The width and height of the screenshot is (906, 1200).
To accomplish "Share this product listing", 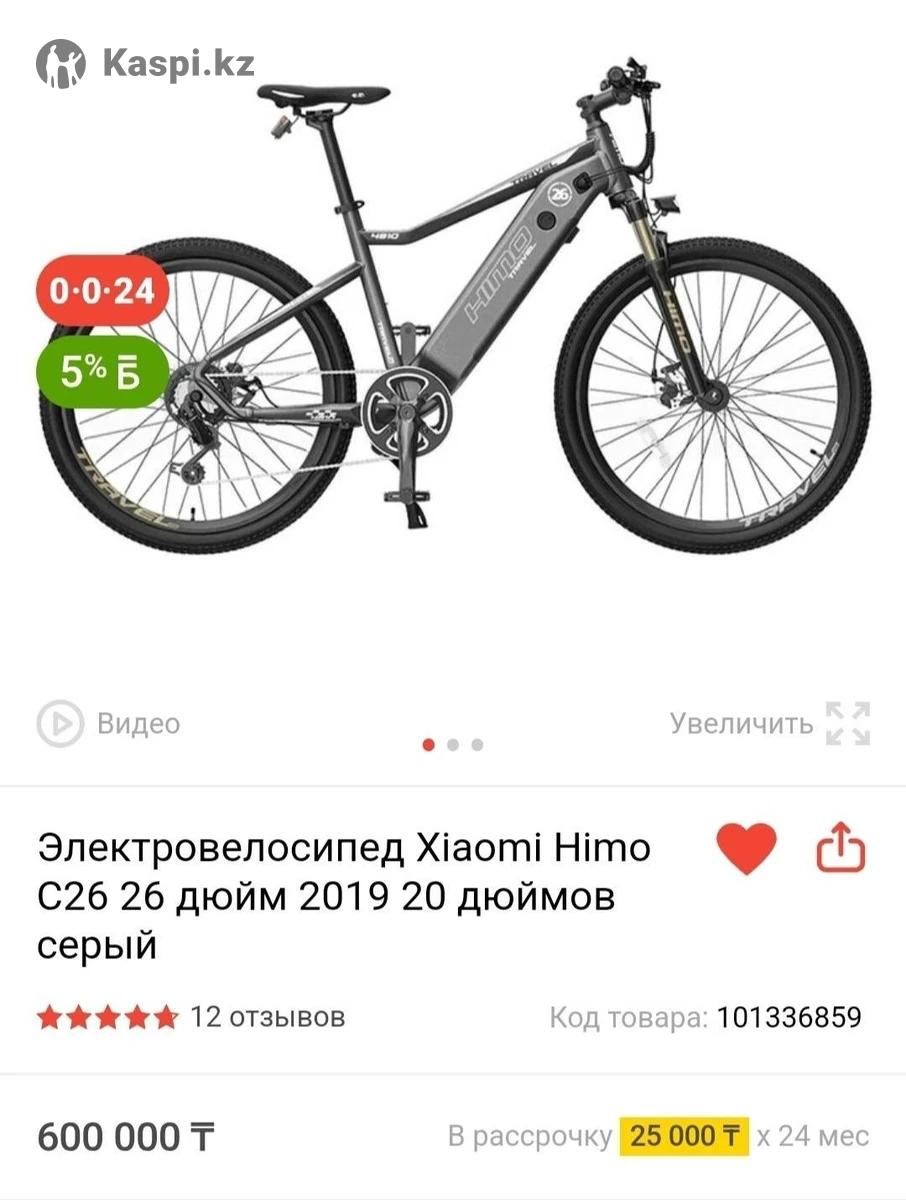I will (841, 849).
